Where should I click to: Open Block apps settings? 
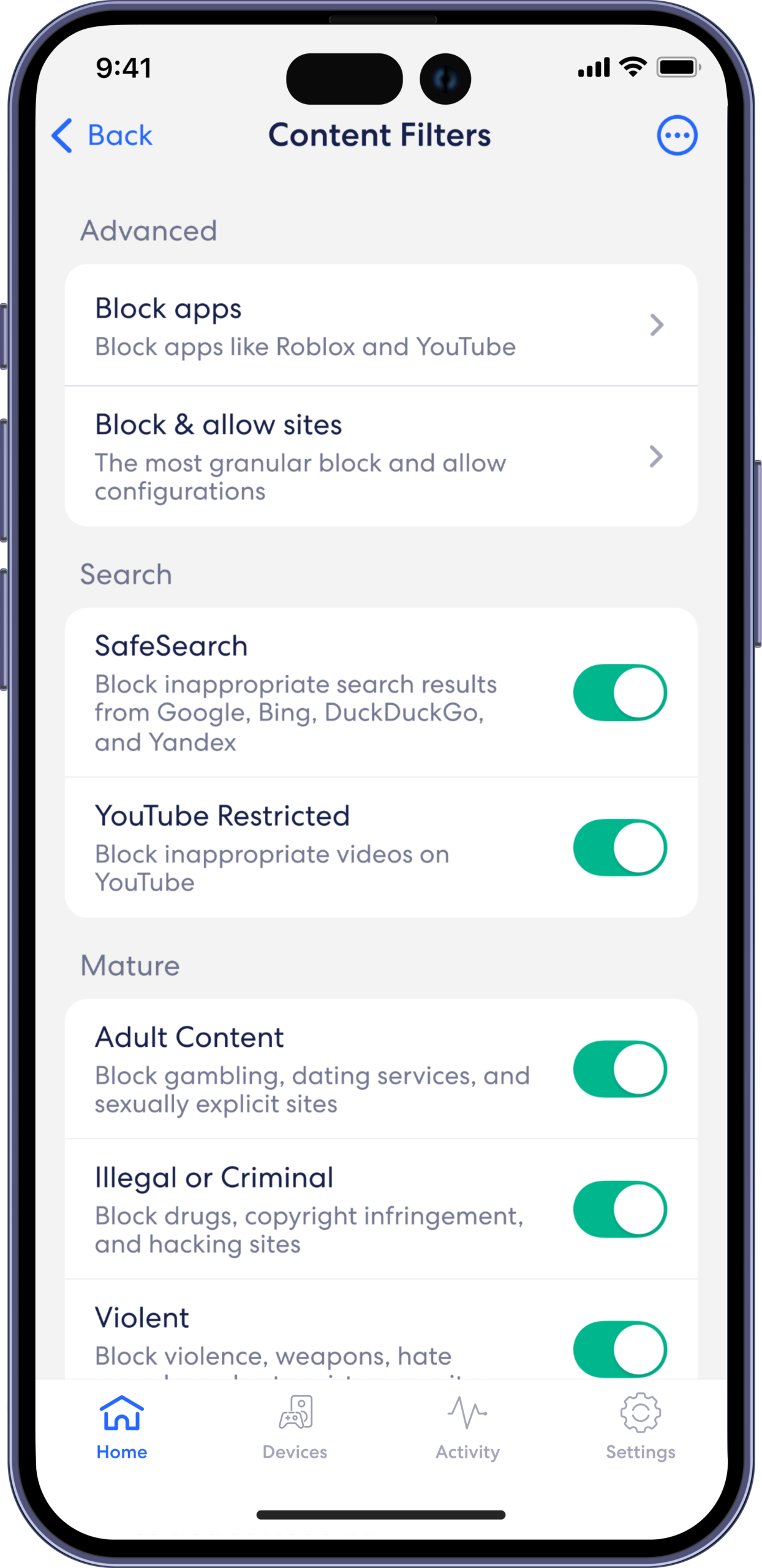(380, 325)
